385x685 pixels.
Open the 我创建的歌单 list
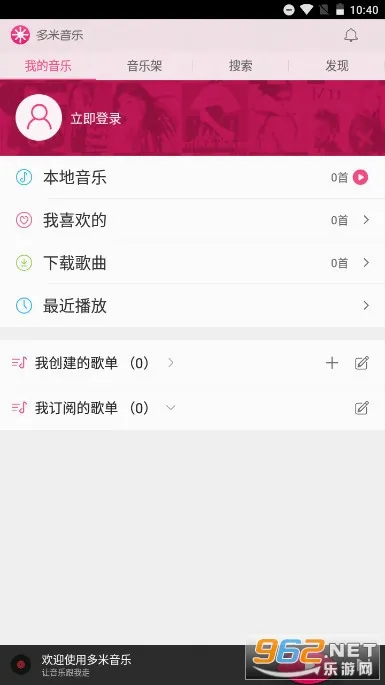(93, 363)
